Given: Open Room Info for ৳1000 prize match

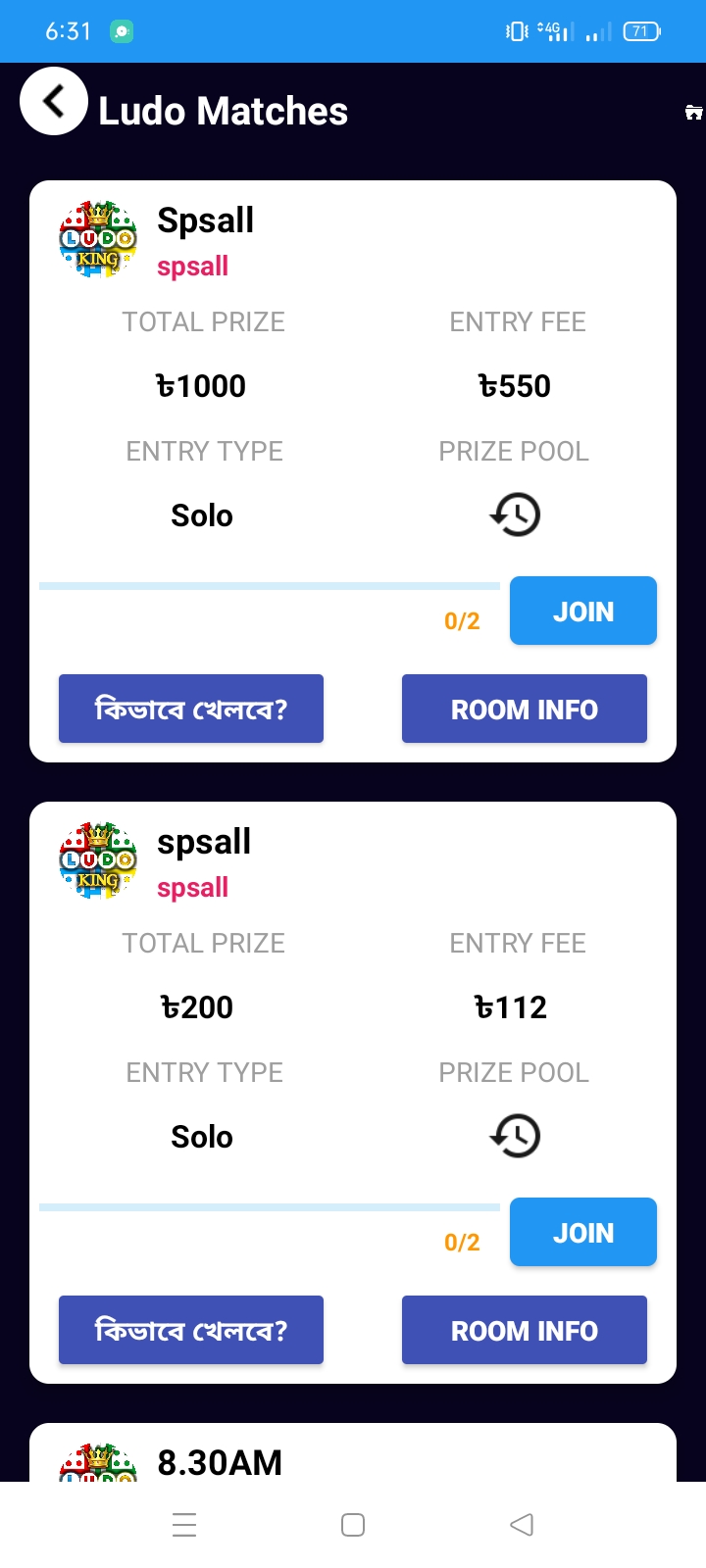Looking at the screenshot, I should (x=525, y=709).
